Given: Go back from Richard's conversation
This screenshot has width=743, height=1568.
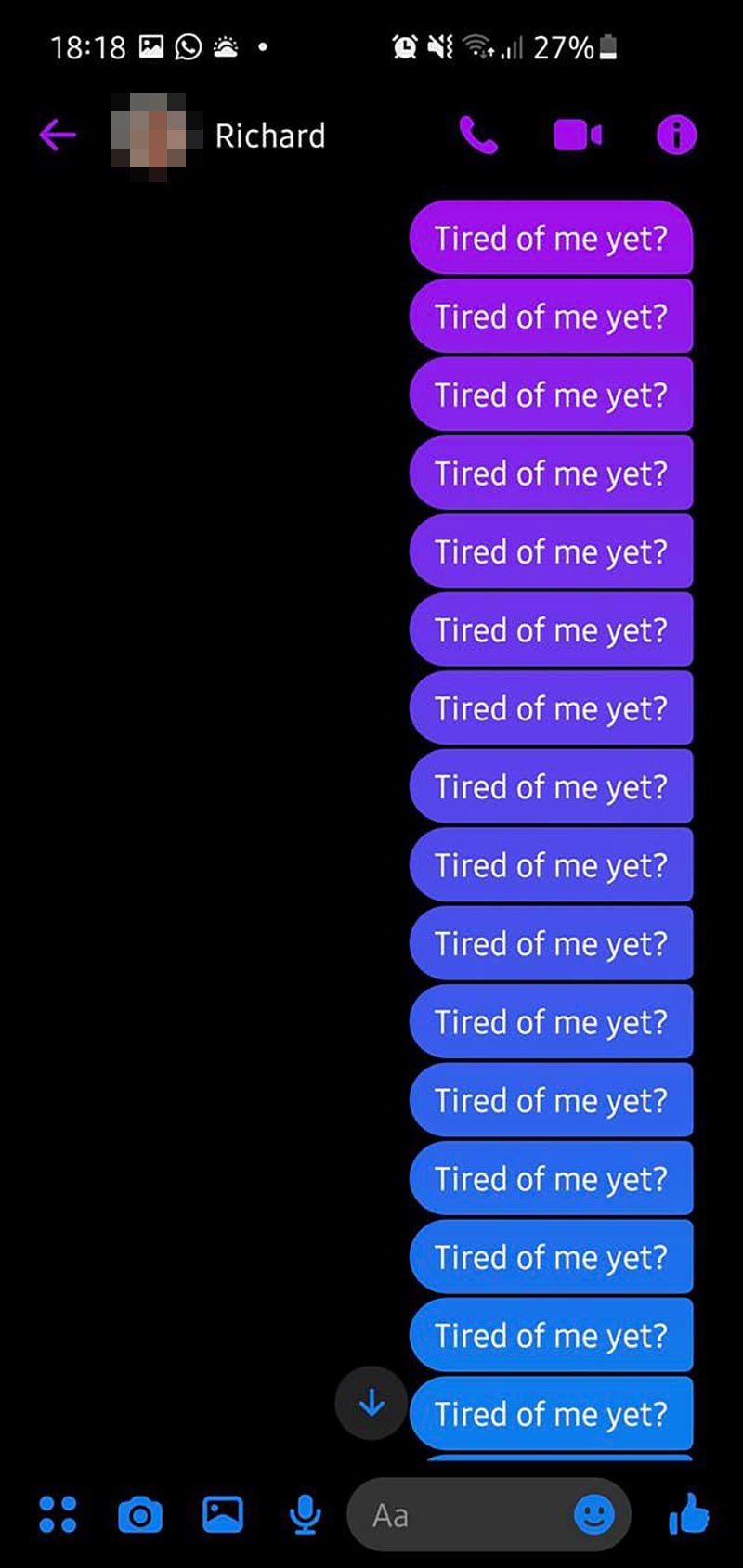Looking at the screenshot, I should (x=57, y=136).
